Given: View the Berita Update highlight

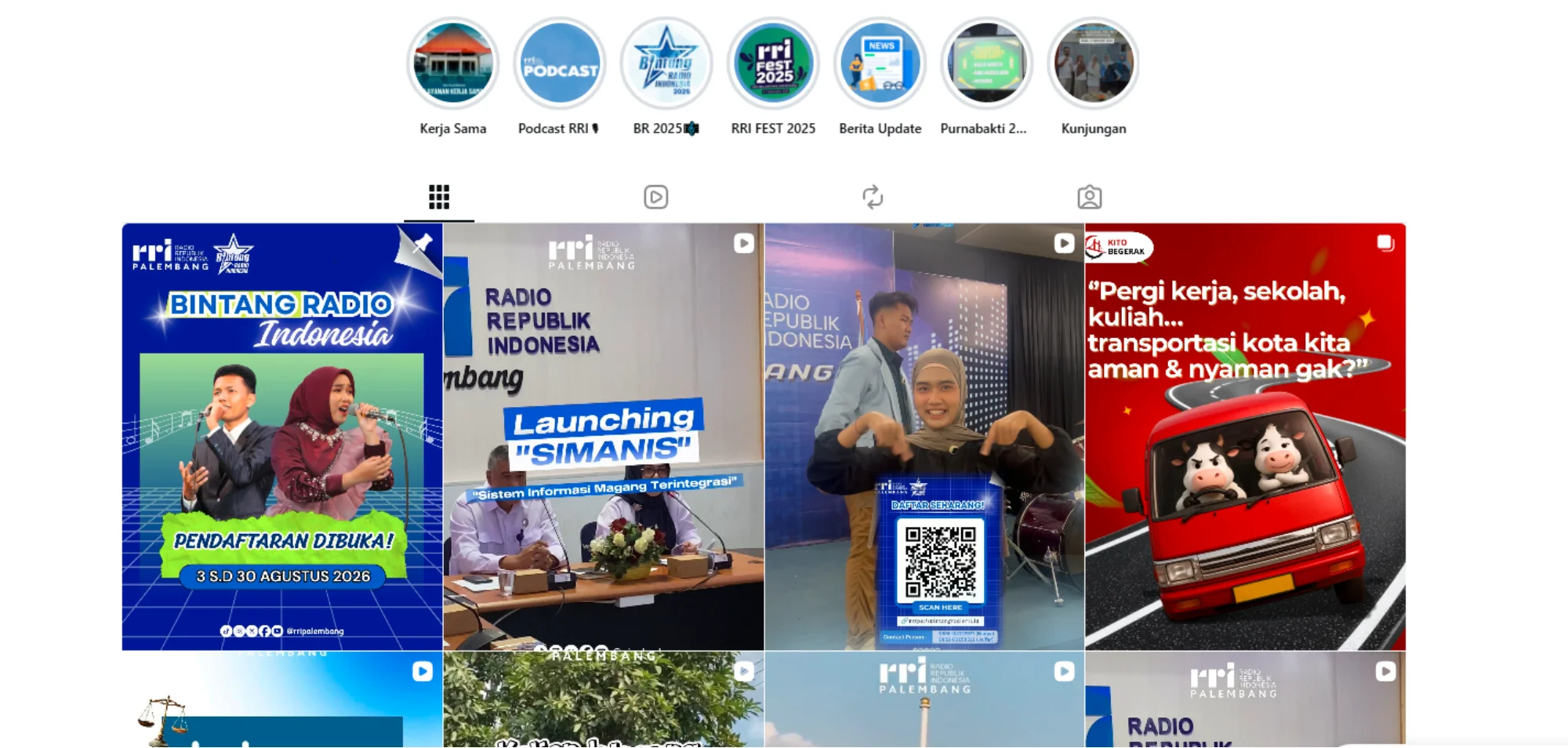Looking at the screenshot, I should point(880,64).
